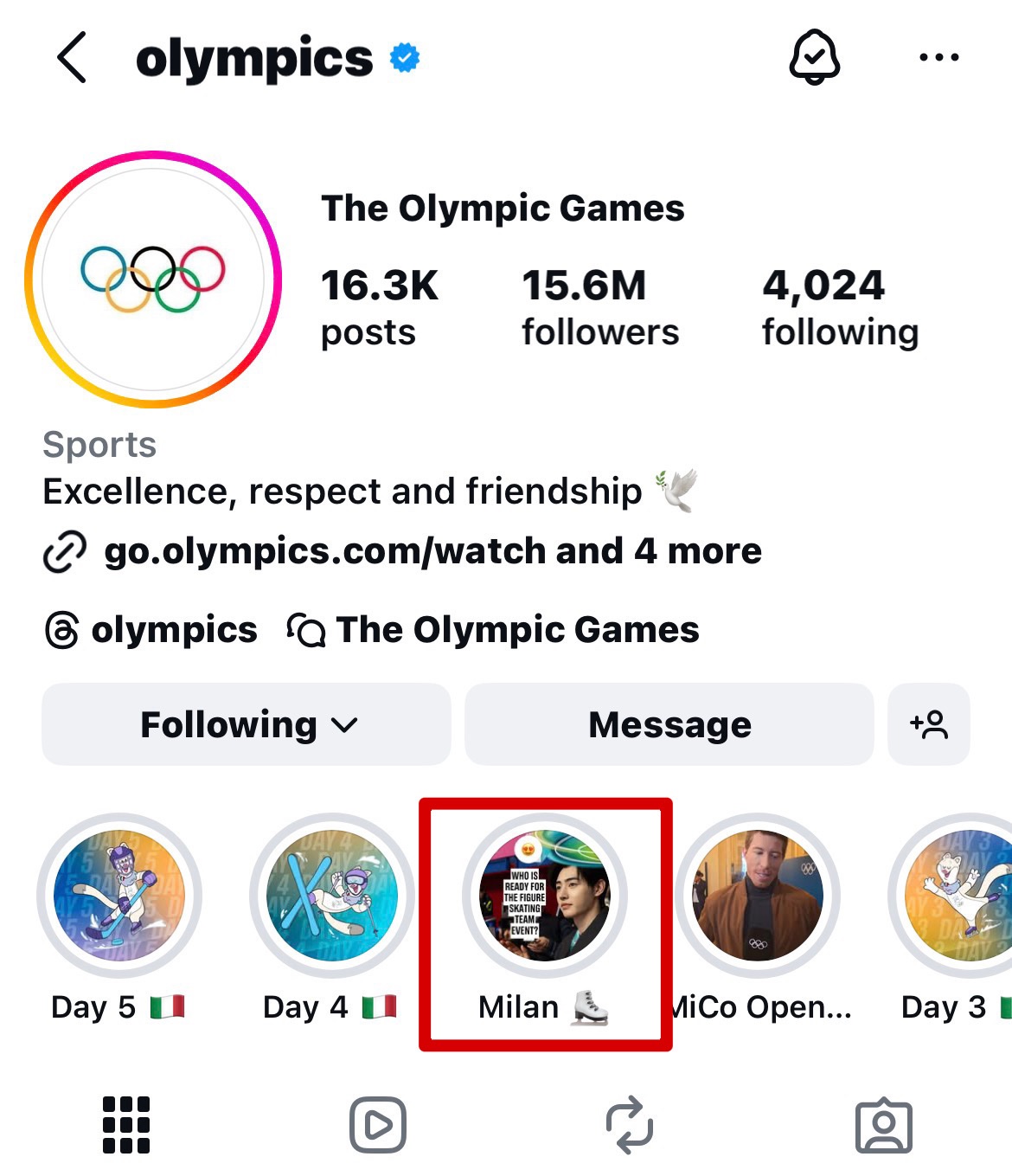Switch to the reposts tab
Image resolution: width=1012 pixels, height=1176 pixels.
click(x=629, y=1125)
